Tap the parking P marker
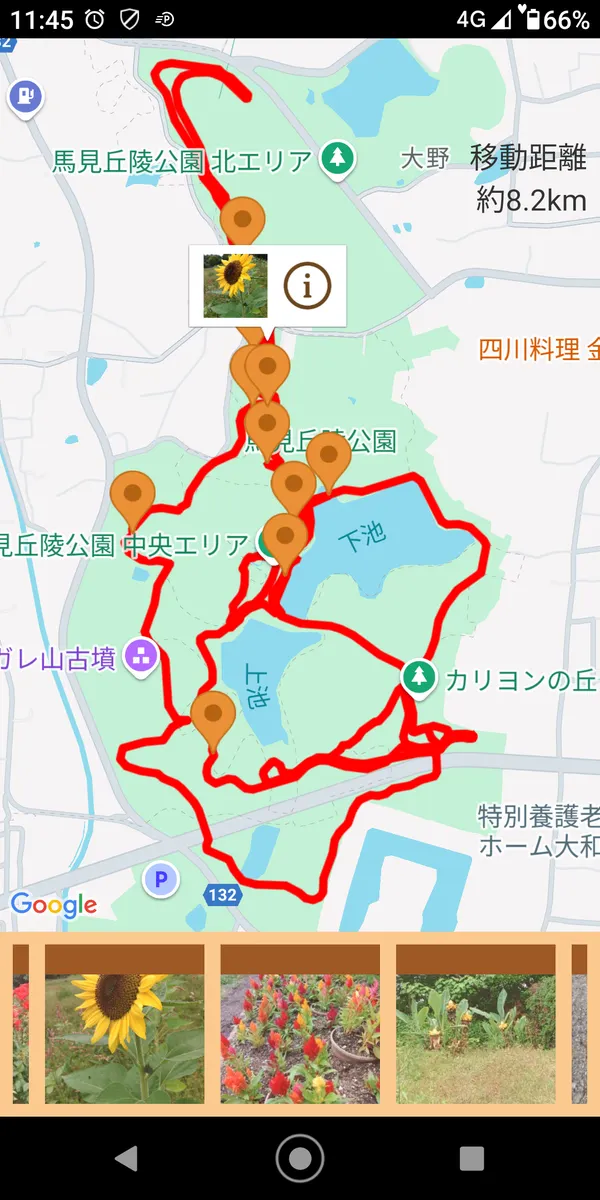 click(159, 880)
